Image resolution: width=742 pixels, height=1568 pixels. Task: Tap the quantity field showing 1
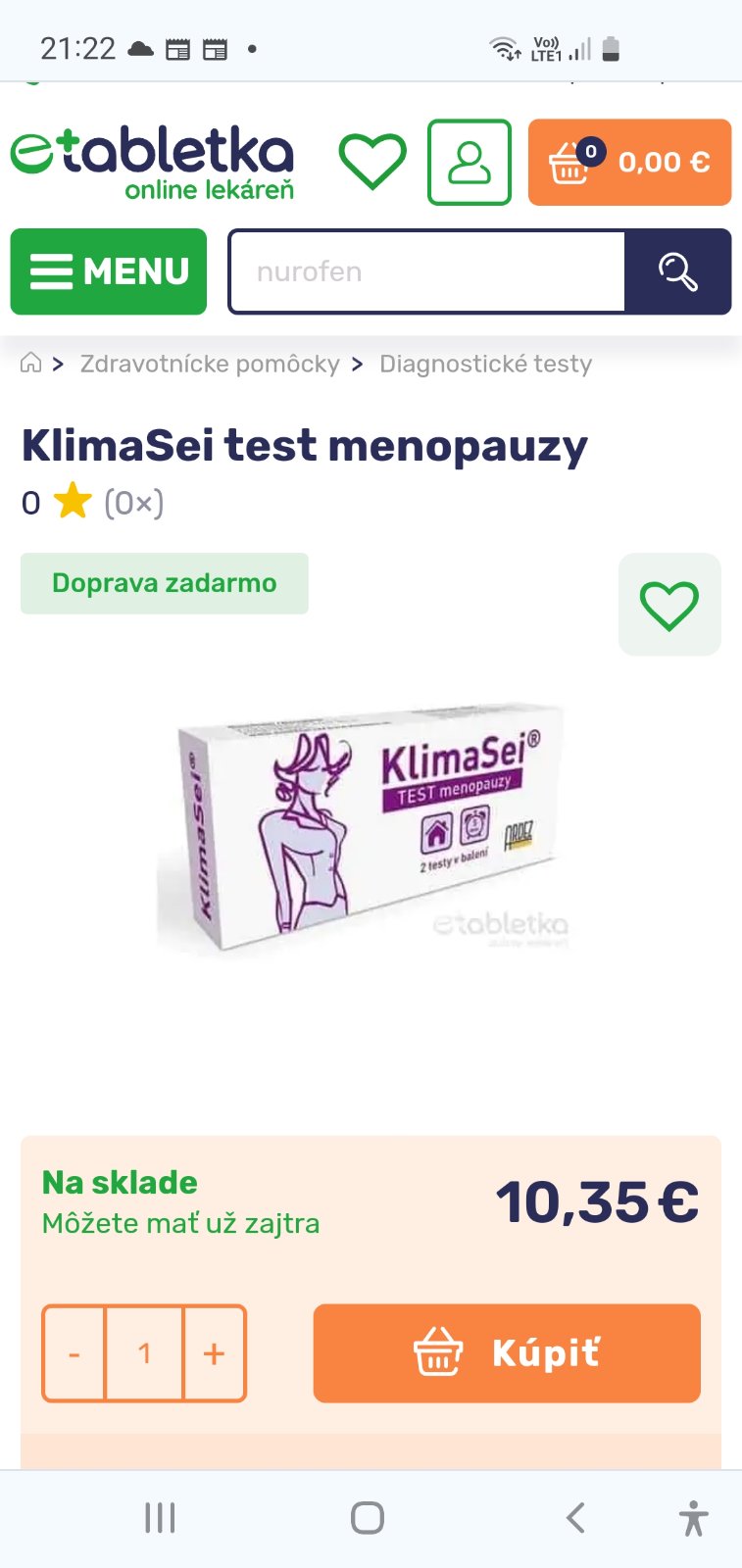144,1353
